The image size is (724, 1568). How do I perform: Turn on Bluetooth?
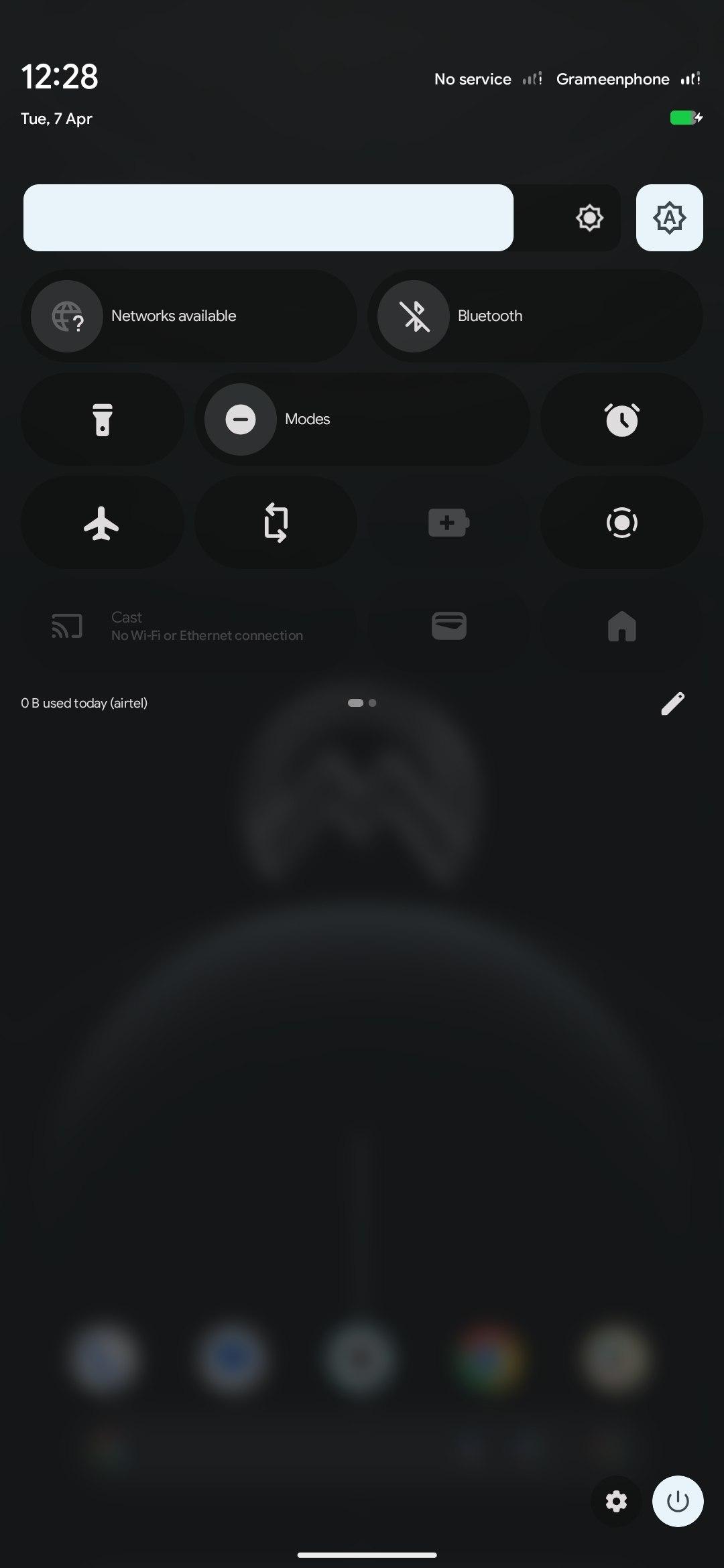pyautogui.click(x=535, y=316)
